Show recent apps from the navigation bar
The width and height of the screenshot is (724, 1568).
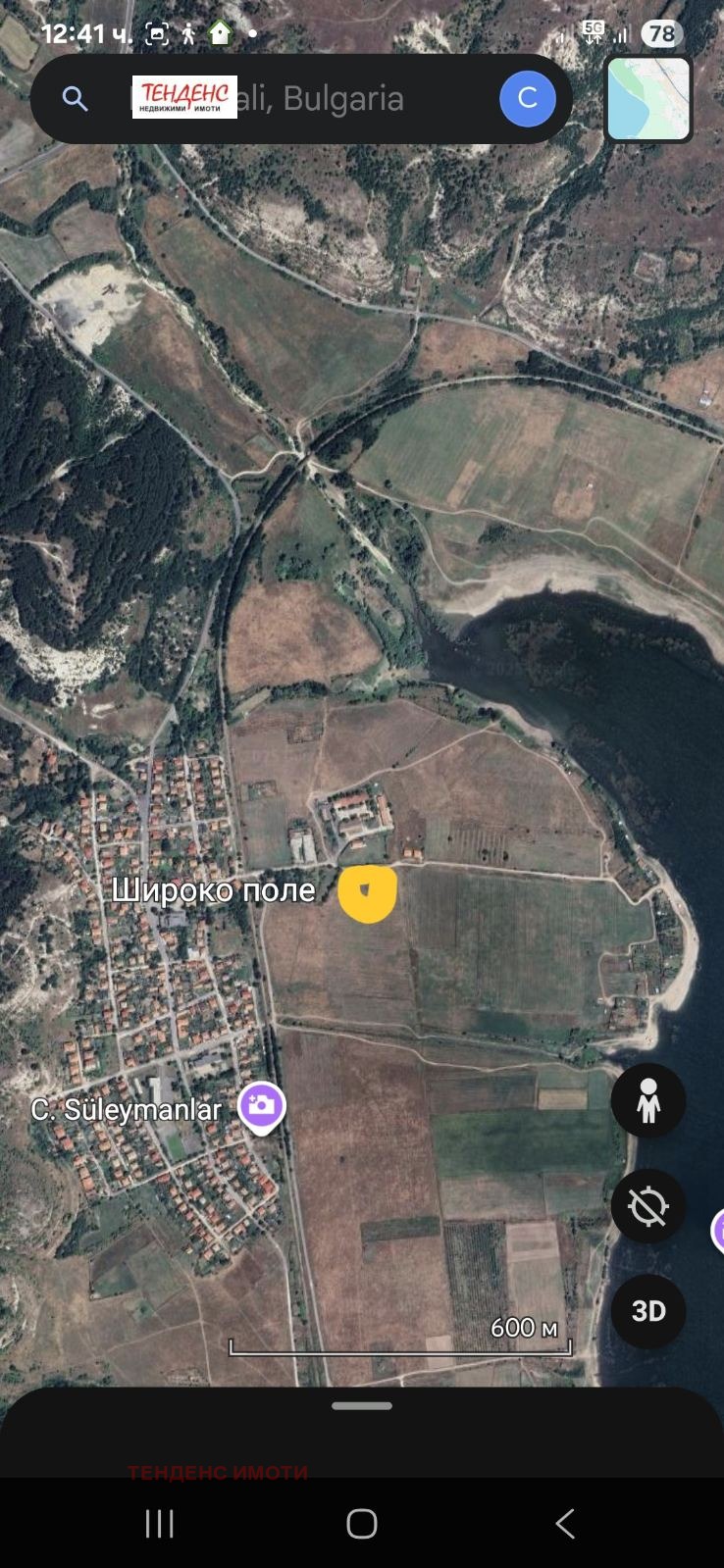160,1523
